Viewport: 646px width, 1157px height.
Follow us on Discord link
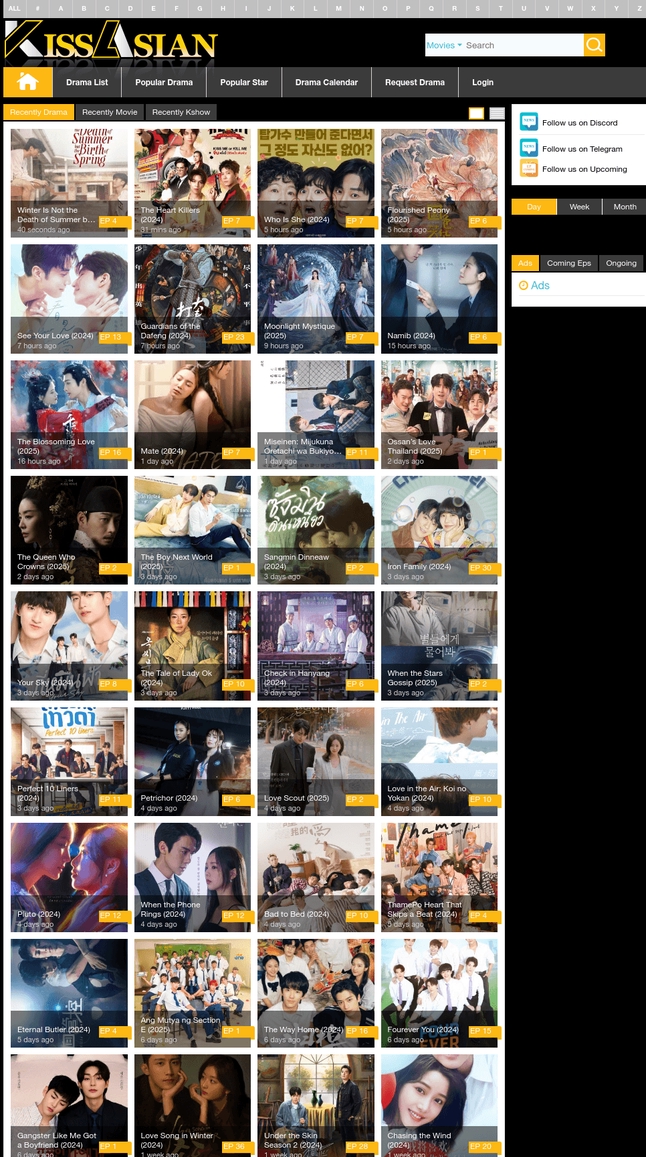pos(579,123)
